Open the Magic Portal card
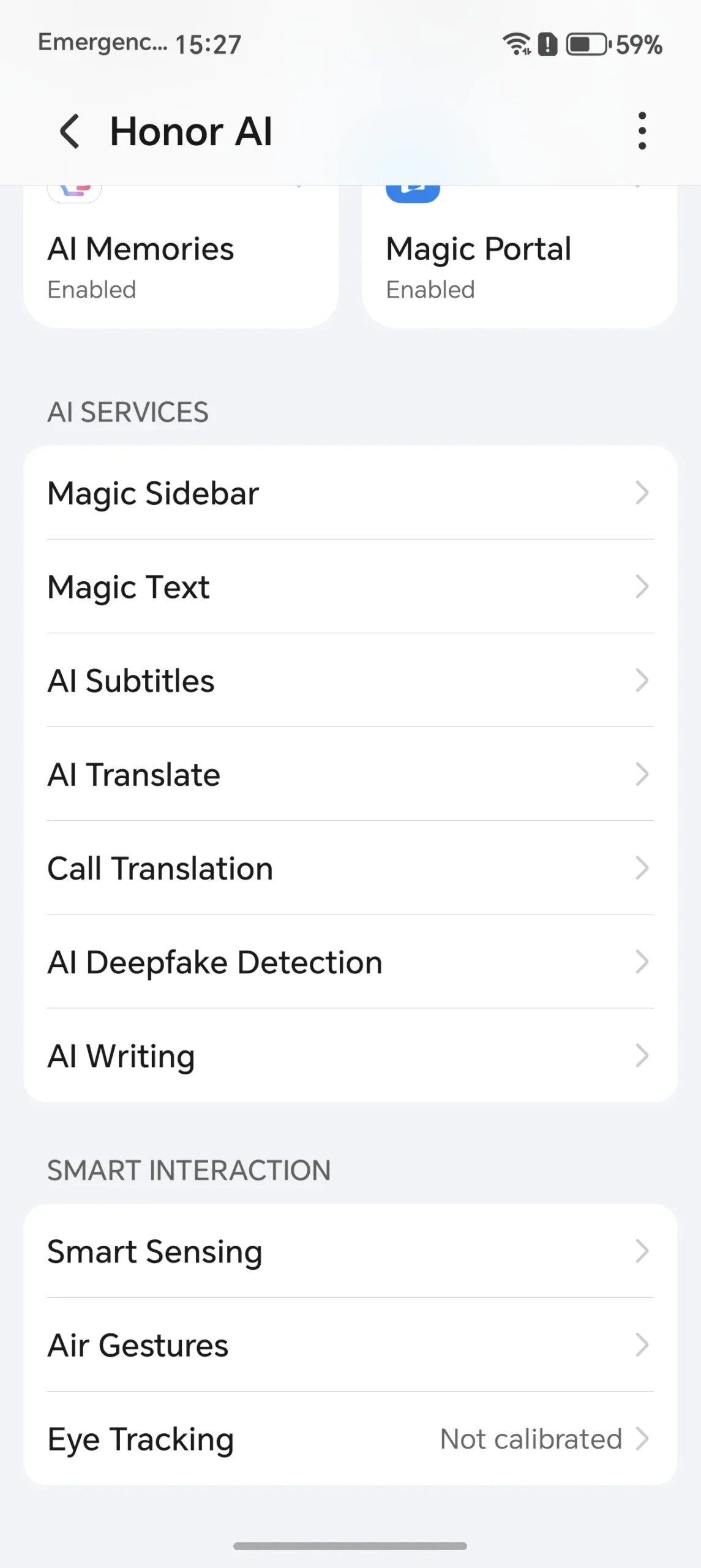 tap(519, 263)
